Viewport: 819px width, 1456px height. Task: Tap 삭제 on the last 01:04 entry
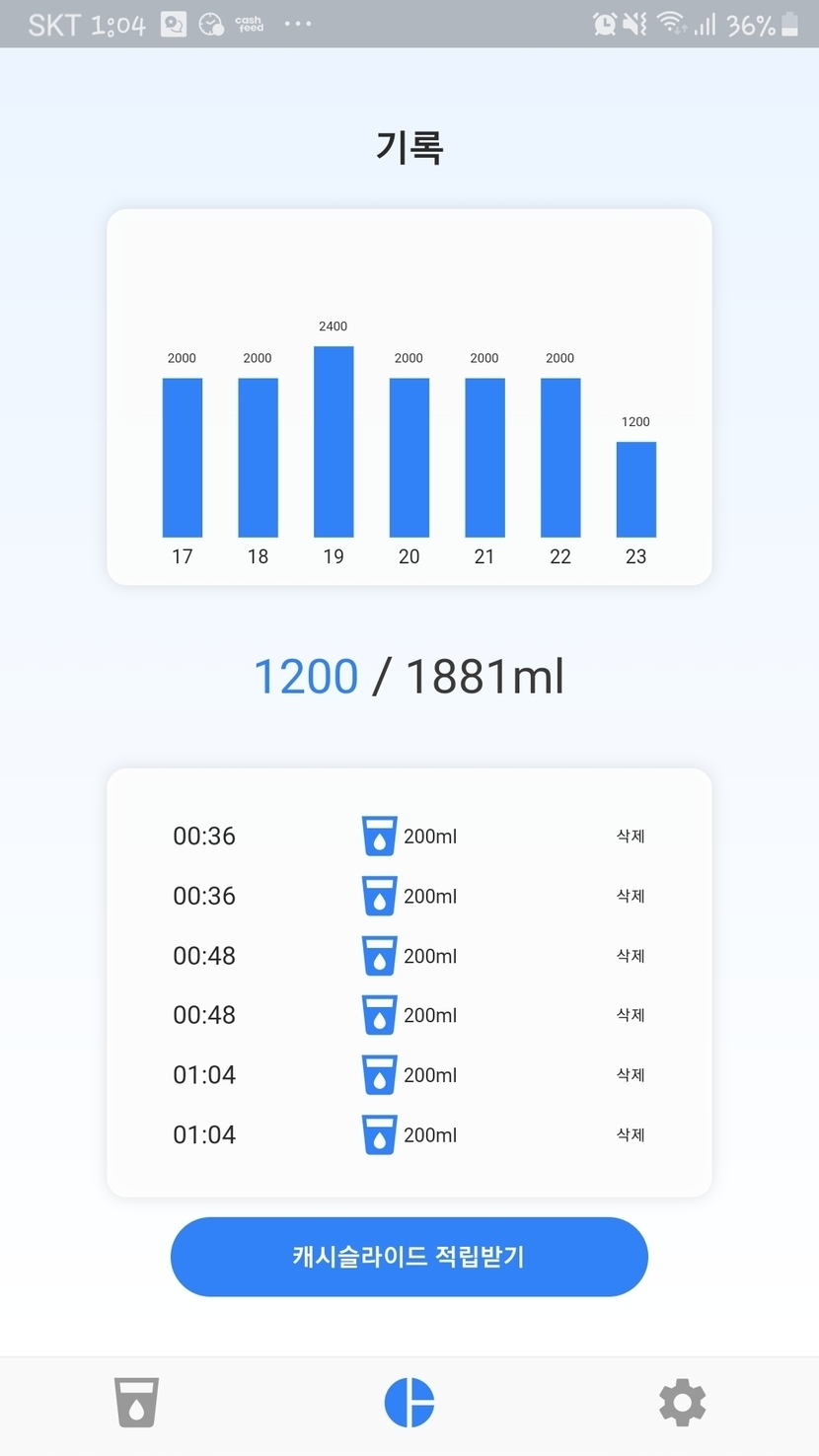pos(631,1134)
